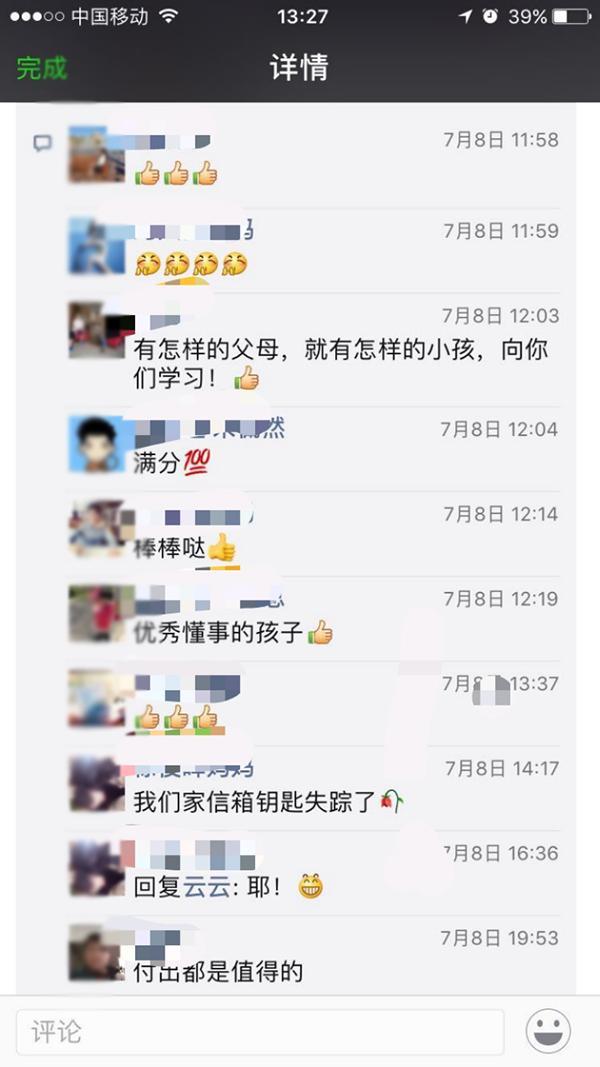Reply to comment 有怎样的父母，就有怎样的小孩

click(x=340, y=364)
